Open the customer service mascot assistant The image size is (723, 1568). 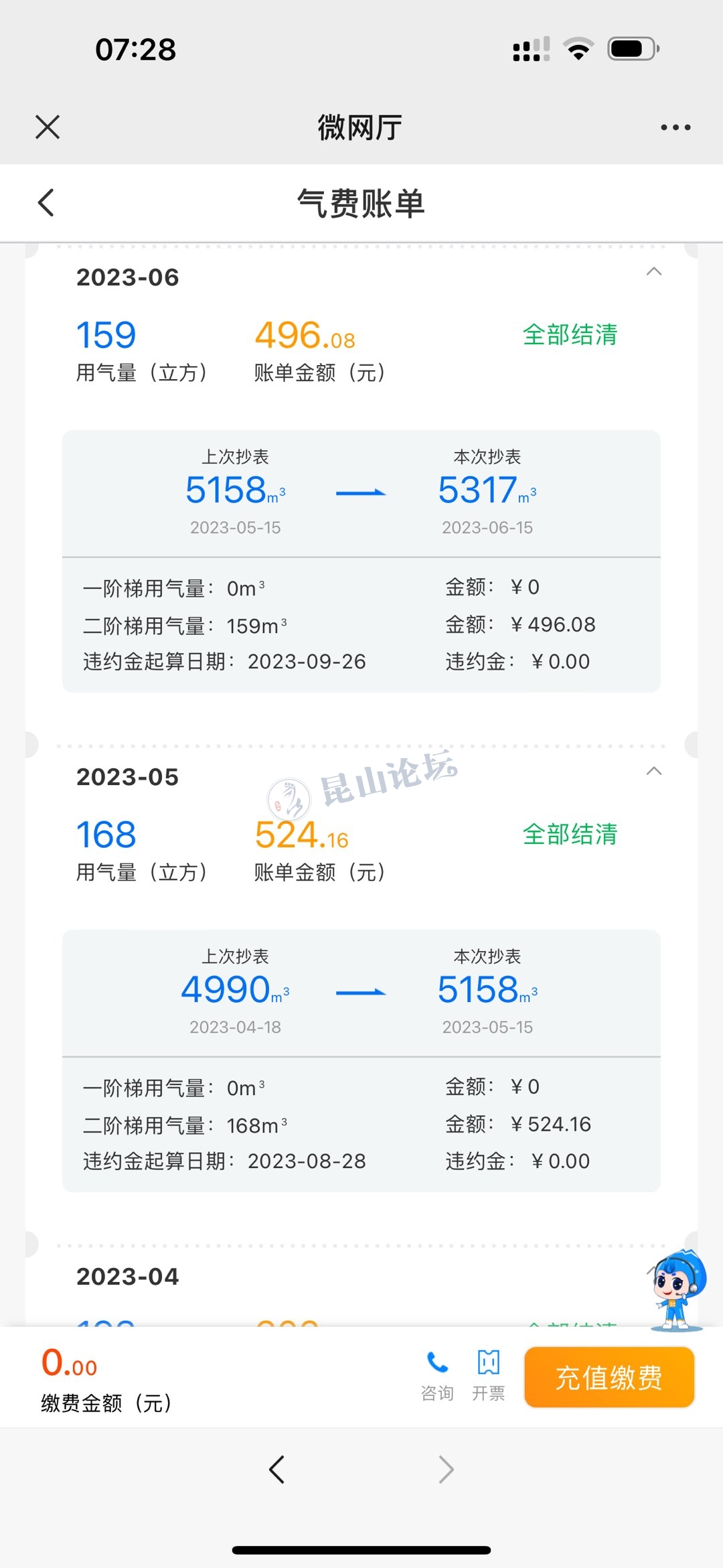(x=678, y=1290)
